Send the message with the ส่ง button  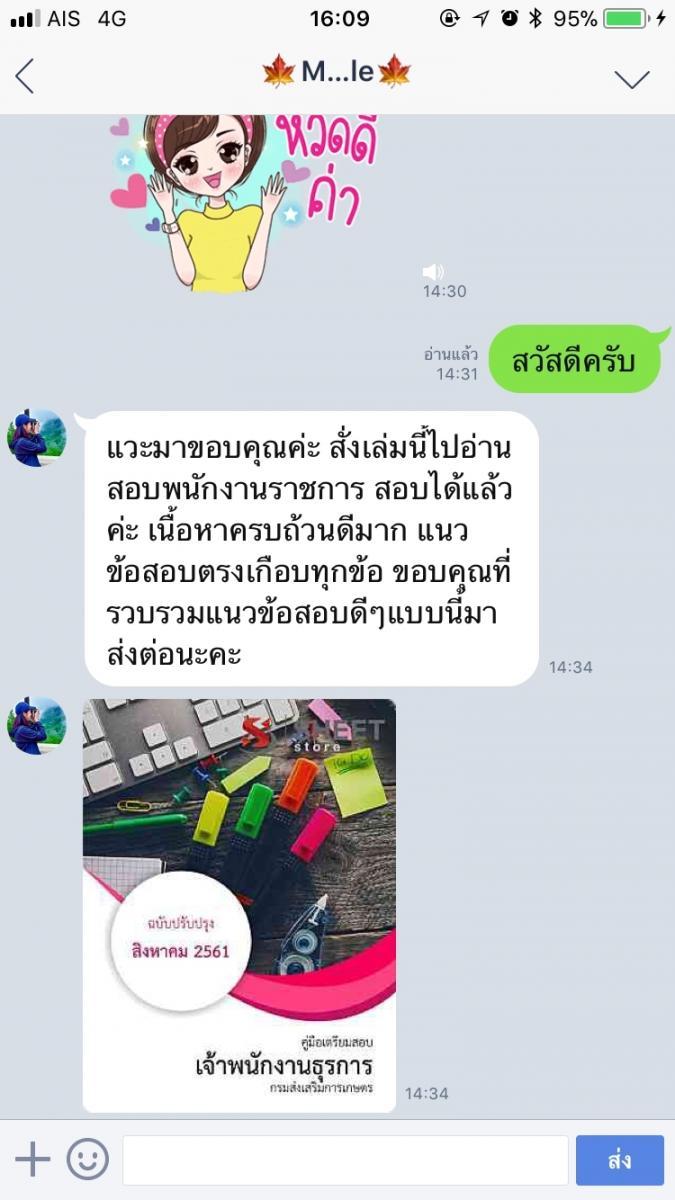point(619,1160)
